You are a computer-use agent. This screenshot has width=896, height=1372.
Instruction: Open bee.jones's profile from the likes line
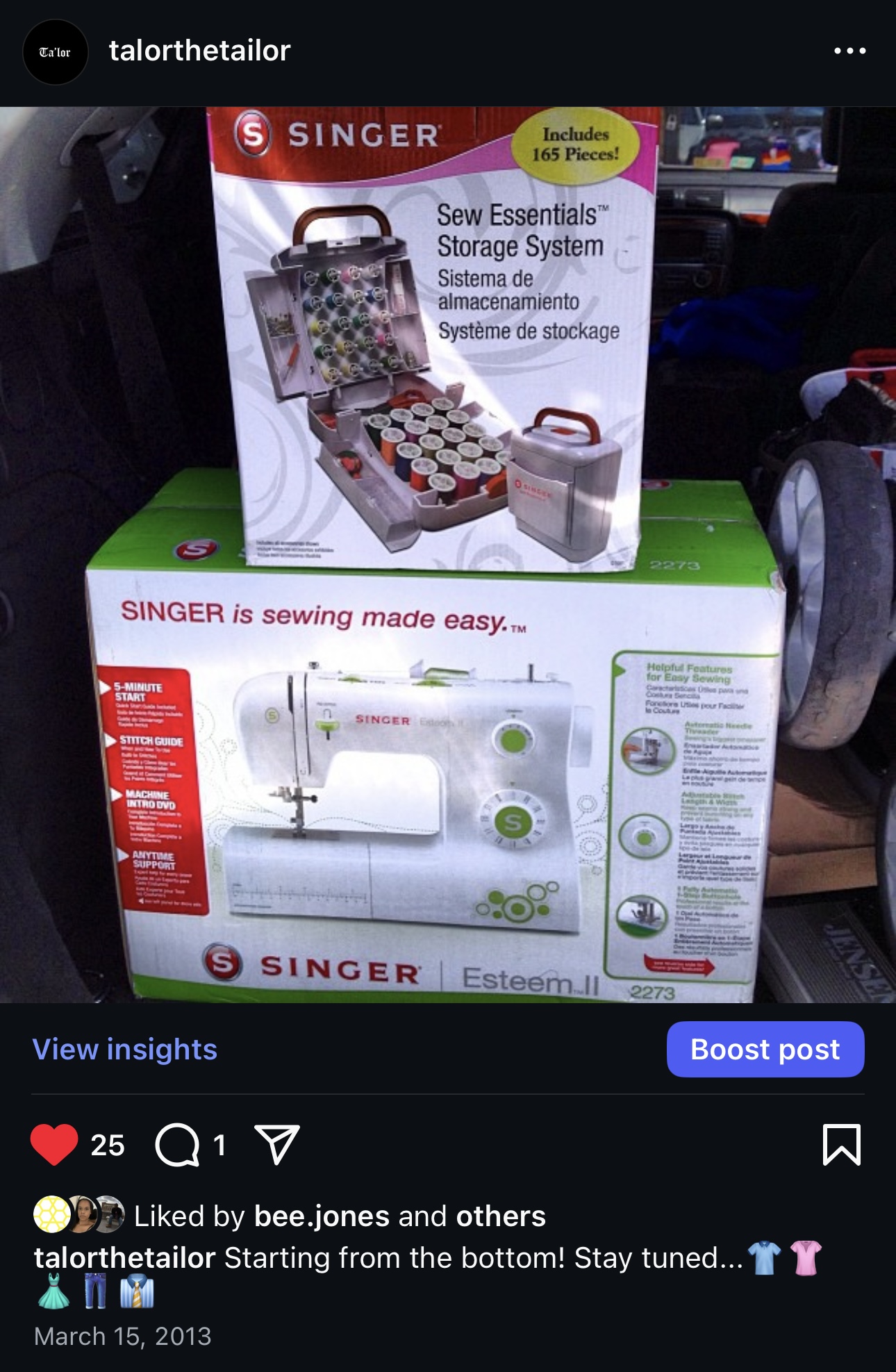pos(322,1216)
